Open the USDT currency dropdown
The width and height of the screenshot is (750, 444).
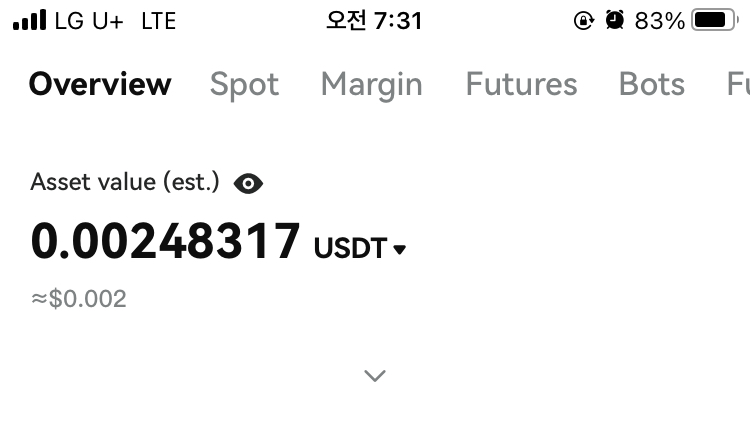pos(361,248)
